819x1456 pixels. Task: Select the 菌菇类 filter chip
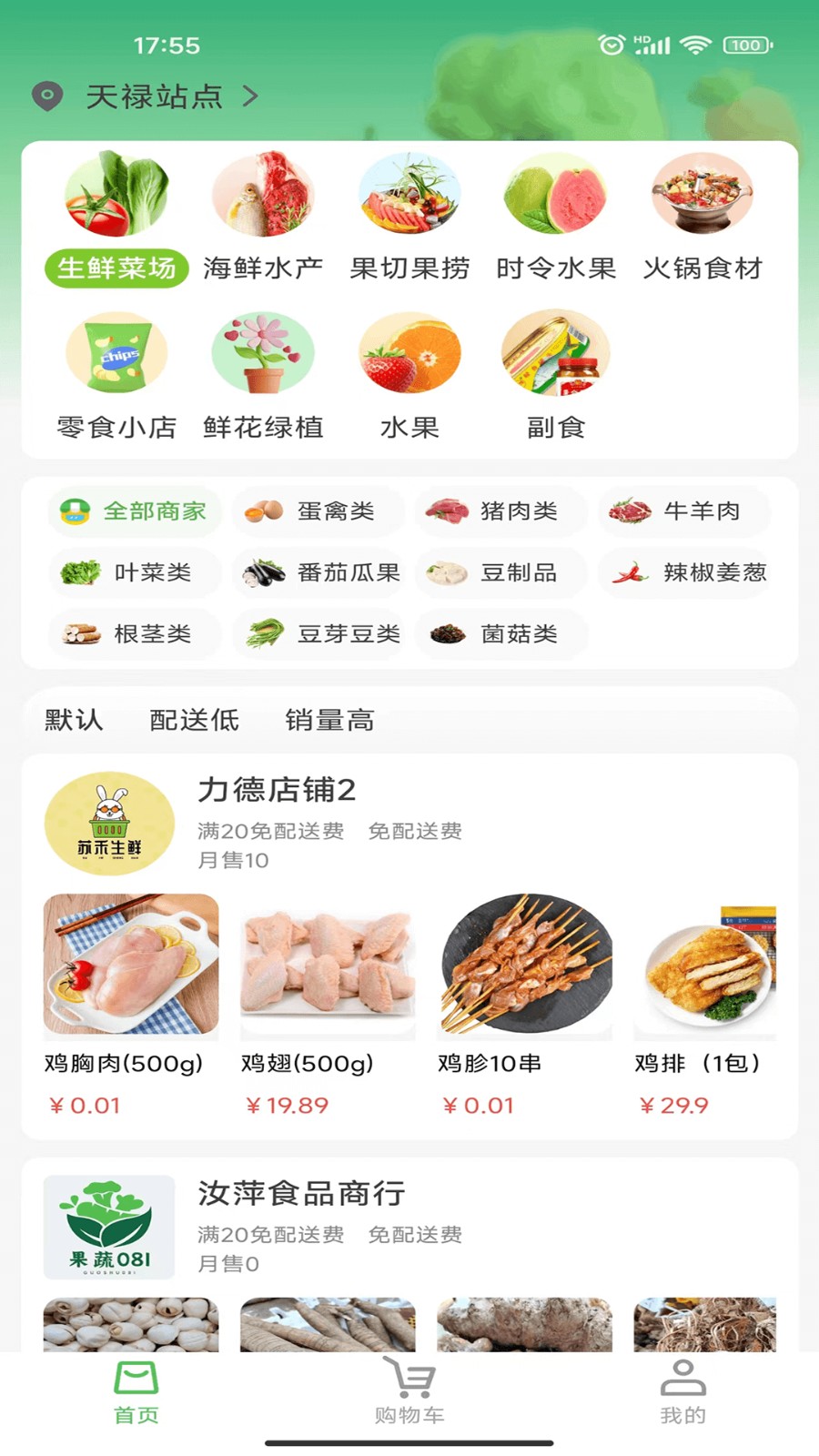pyautogui.click(x=501, y=634)
